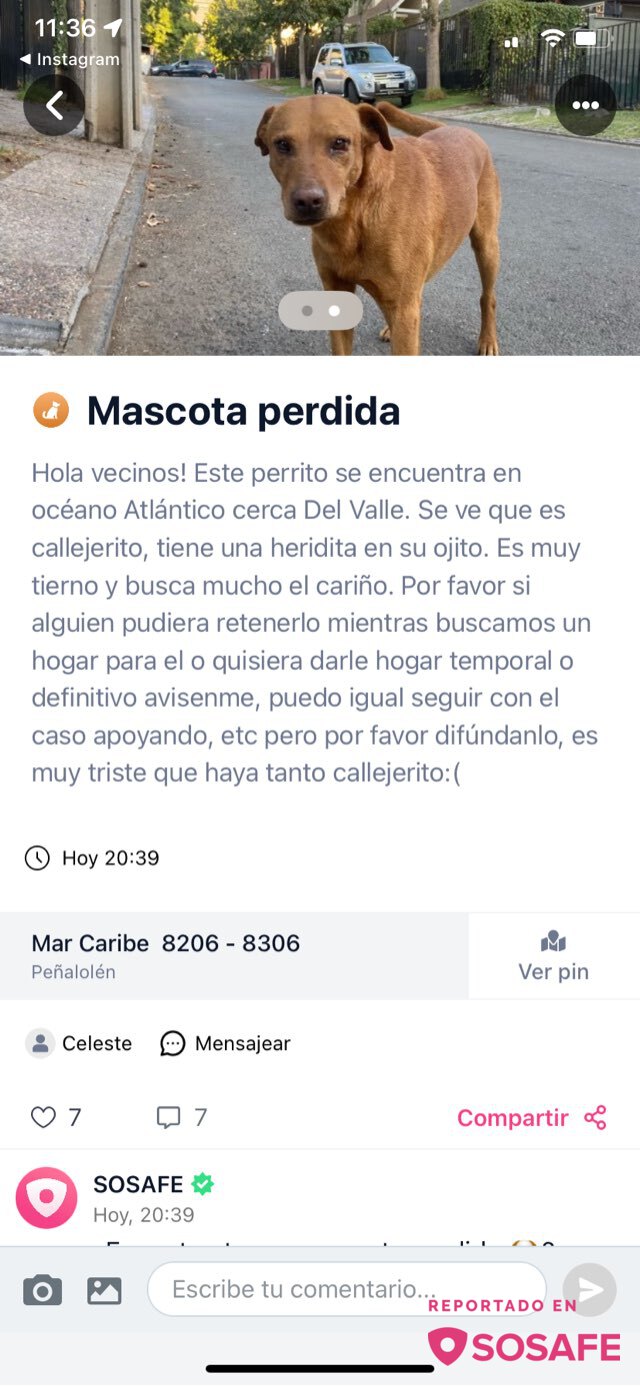Screen dimensions: 640x1386
Task: View the pin on the map
Action: pos(553,956)
